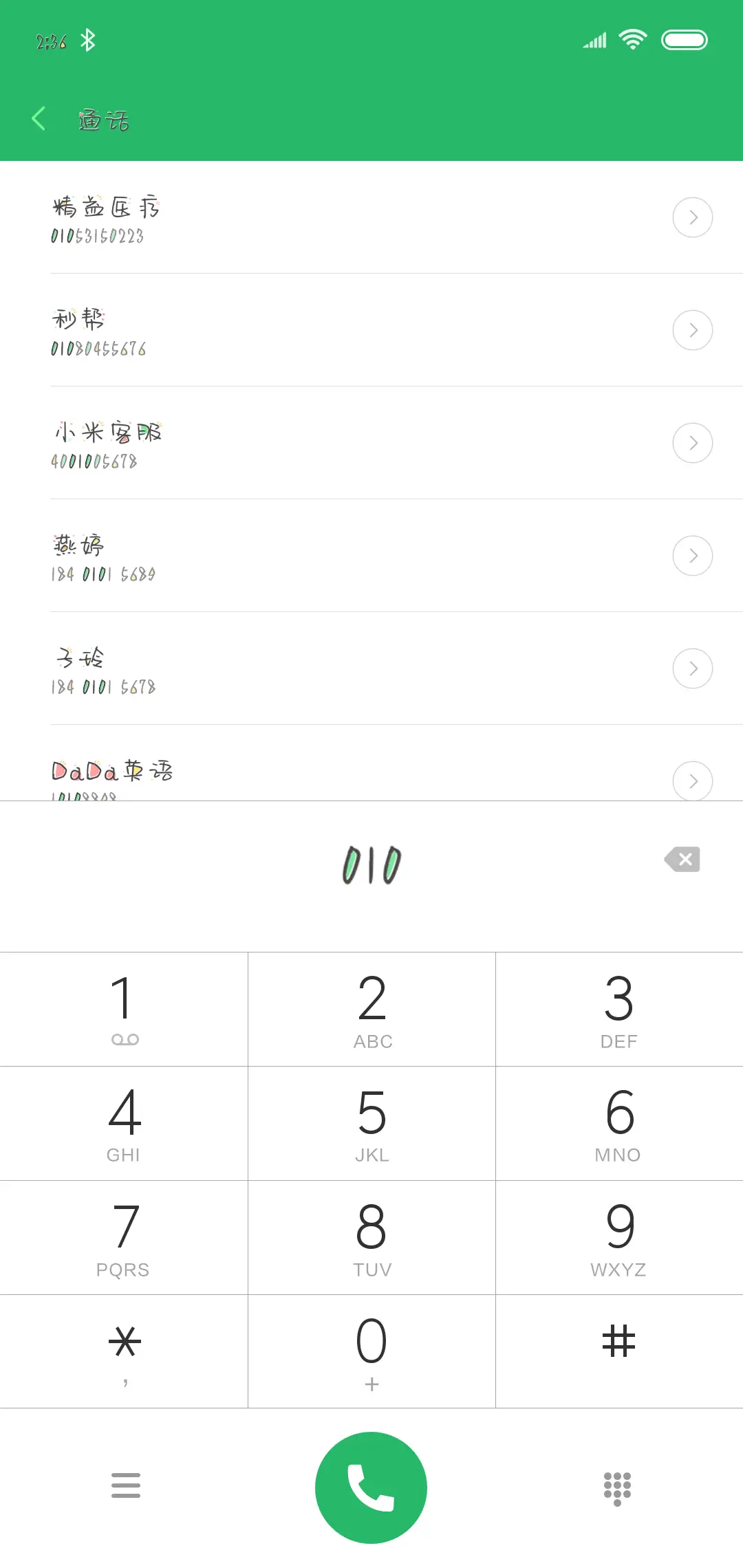
Task: Tap the back arrow to leave 通话
Action: pyautogui.click(x=39, y=118)
